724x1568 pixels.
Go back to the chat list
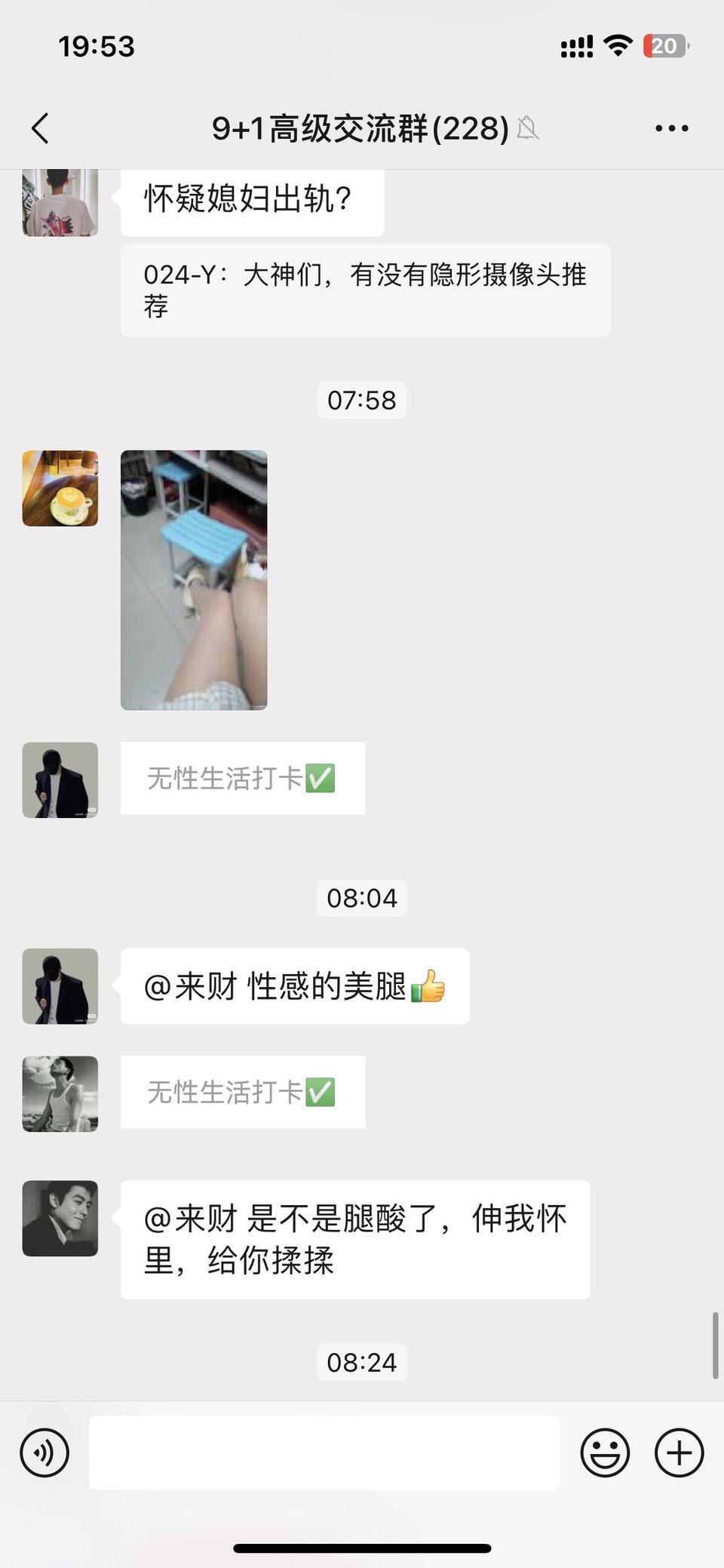point(41,128)
